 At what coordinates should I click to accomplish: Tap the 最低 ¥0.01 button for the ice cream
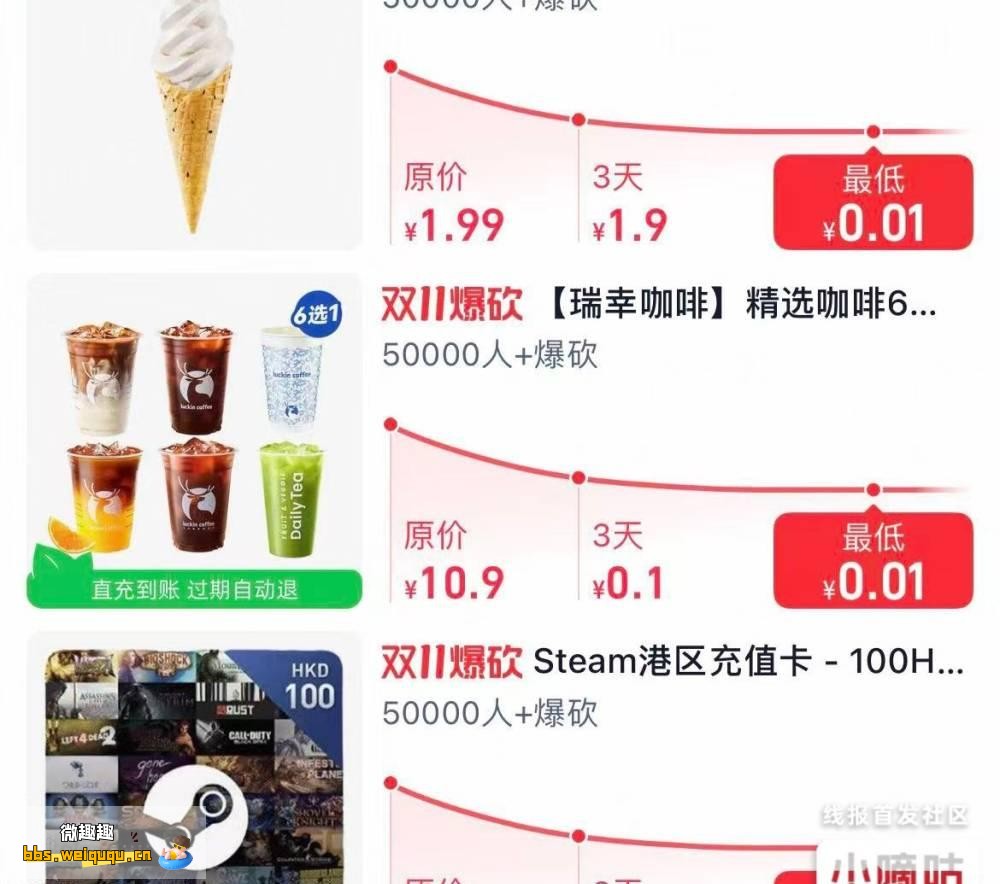coord(873,202)
